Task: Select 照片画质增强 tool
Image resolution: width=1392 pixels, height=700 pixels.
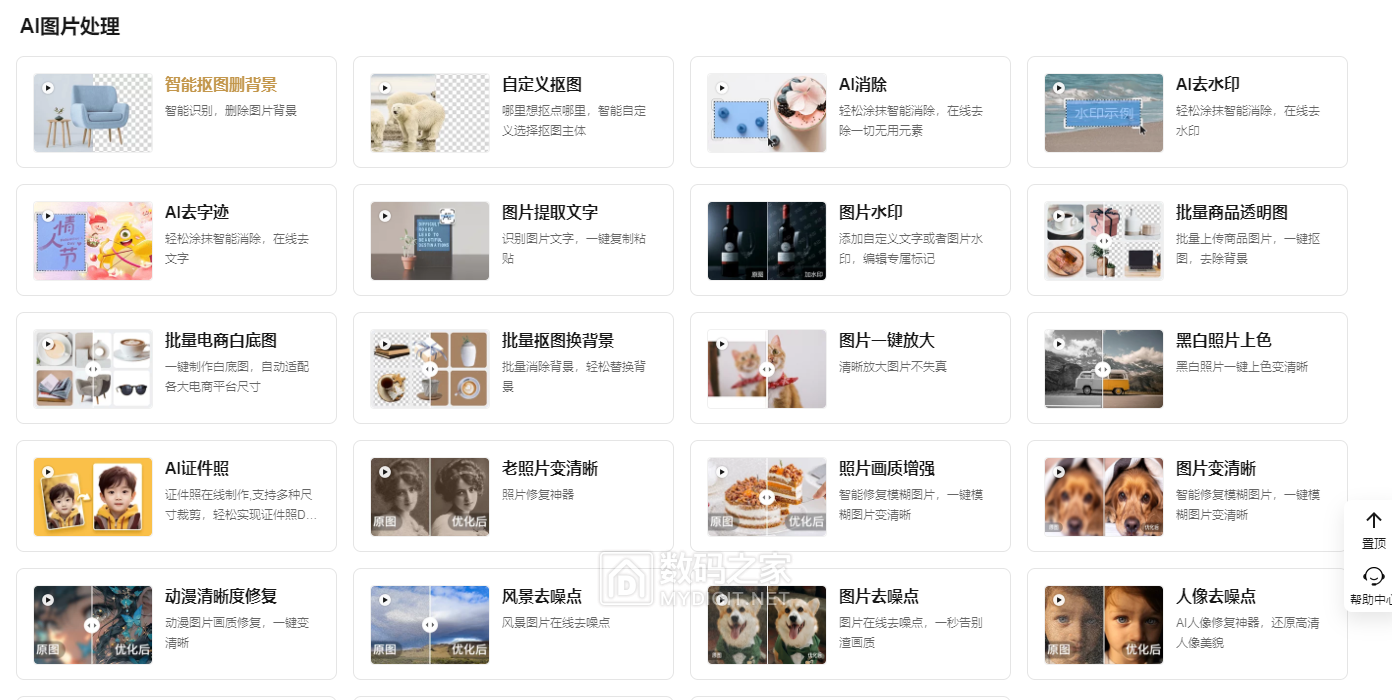Action: (850, 496)
